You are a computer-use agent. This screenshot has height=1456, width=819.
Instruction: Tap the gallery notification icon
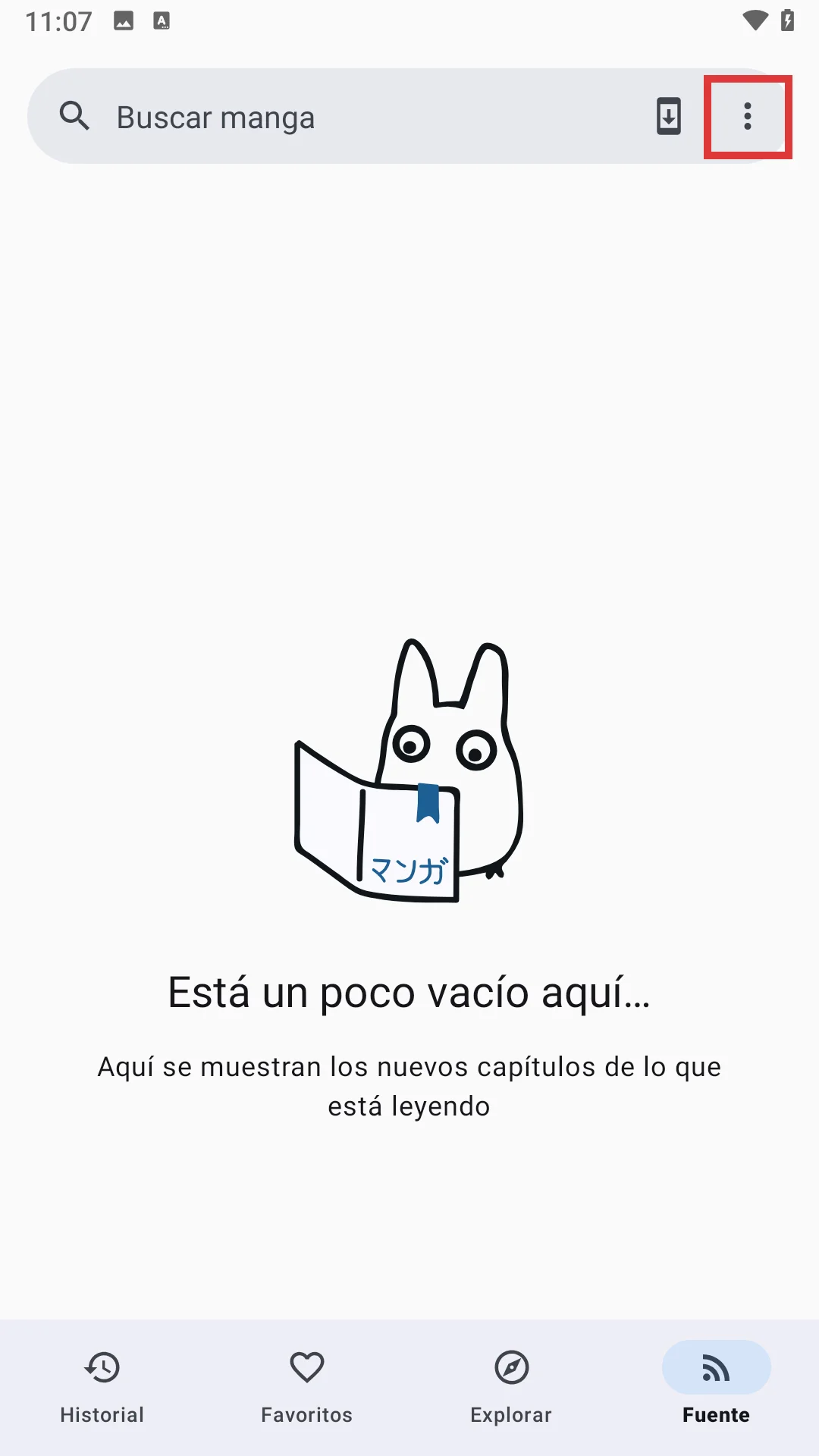coord(124,20)
